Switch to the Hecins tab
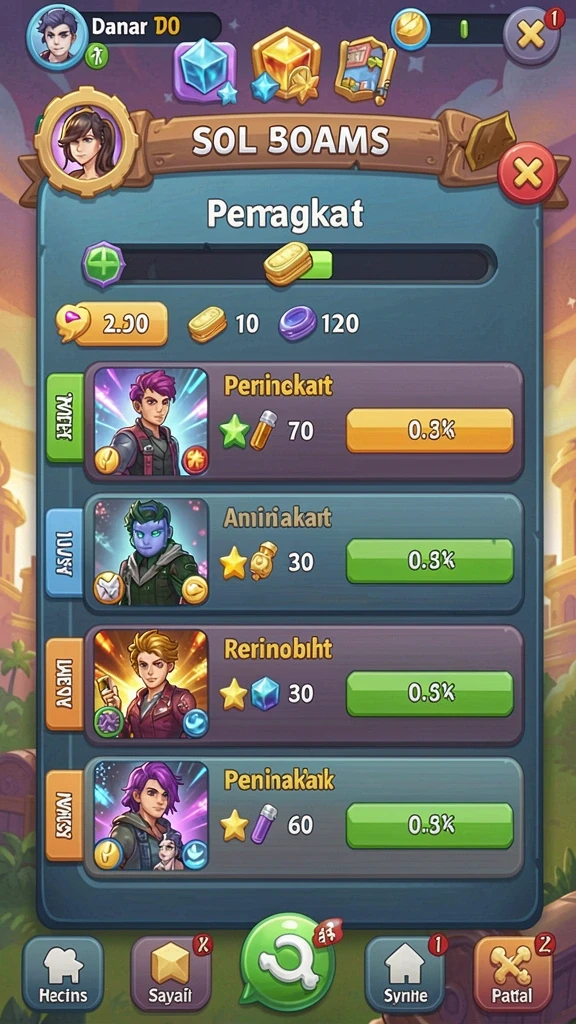This screenshot has width=576, height=1024. (x=63, y=974)
